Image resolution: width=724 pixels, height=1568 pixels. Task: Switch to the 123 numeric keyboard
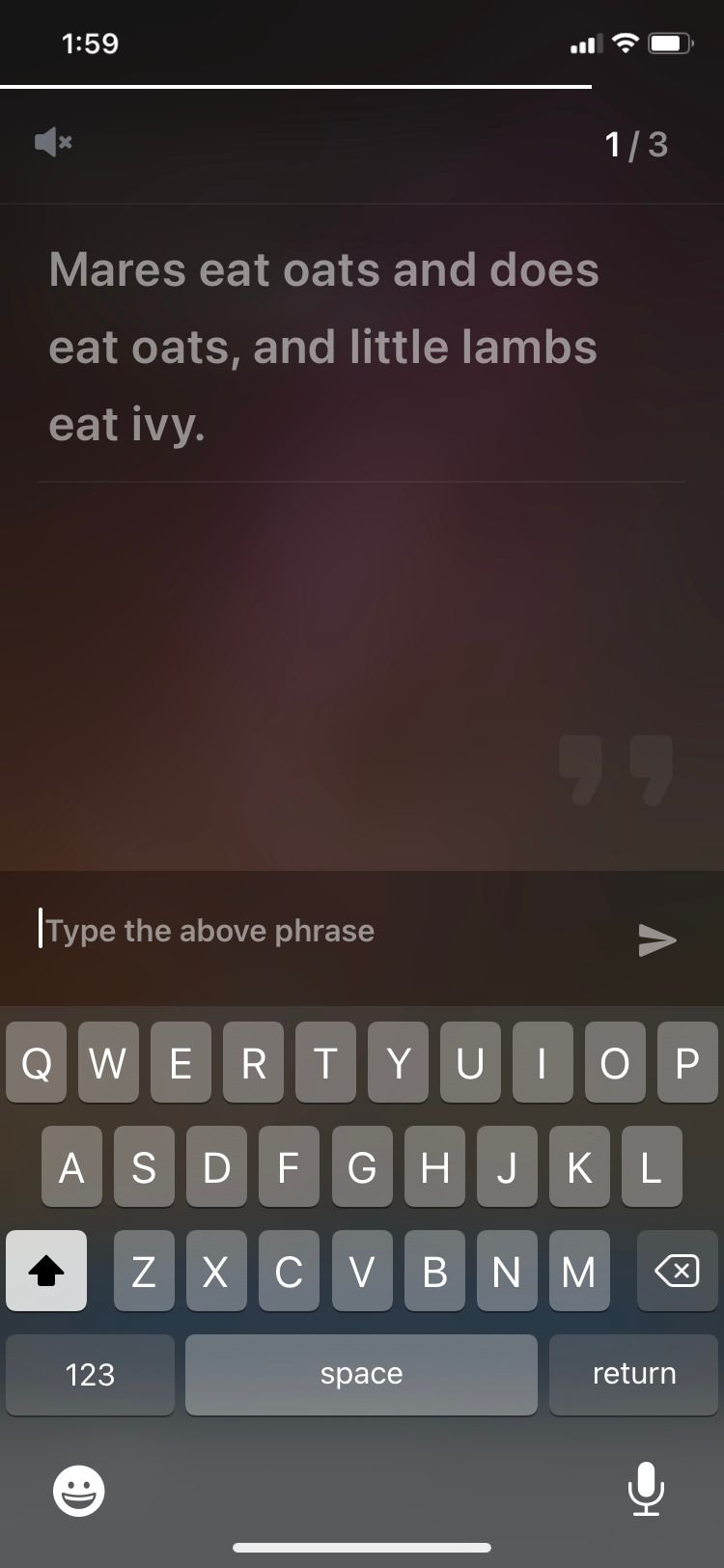click(90, 1375)
